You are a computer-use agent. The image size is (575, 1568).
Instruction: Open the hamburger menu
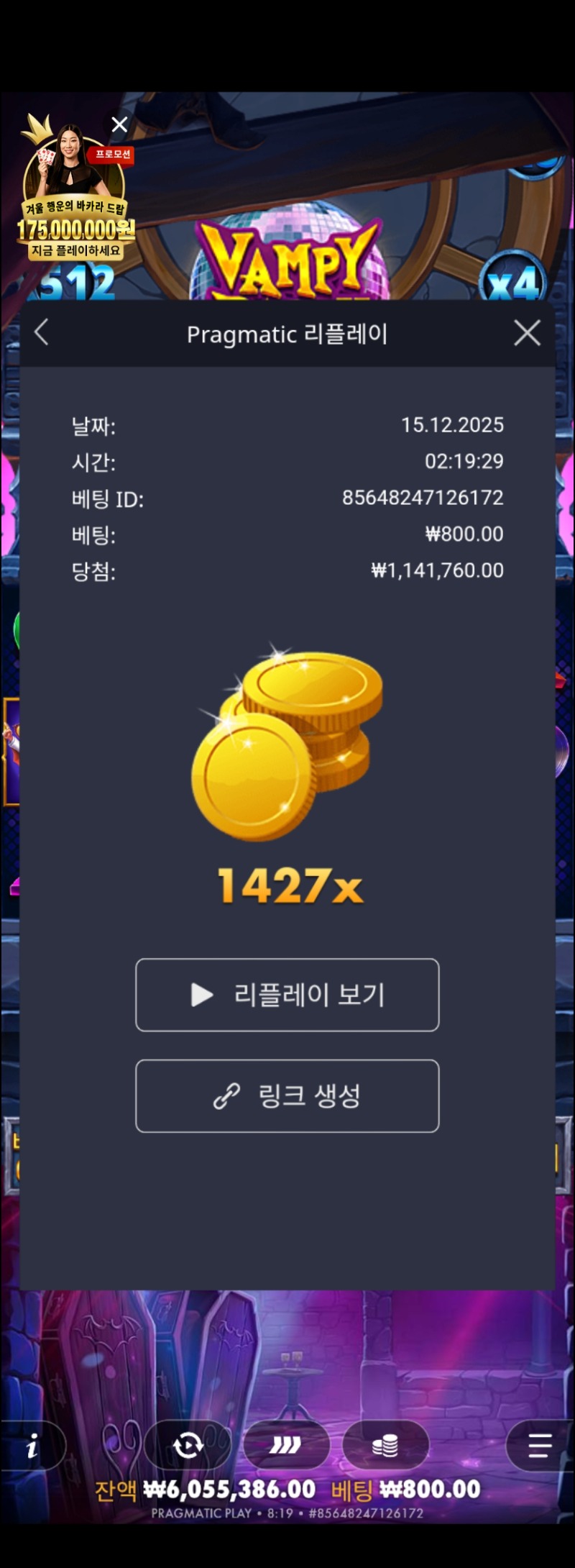click(539, 1446)
